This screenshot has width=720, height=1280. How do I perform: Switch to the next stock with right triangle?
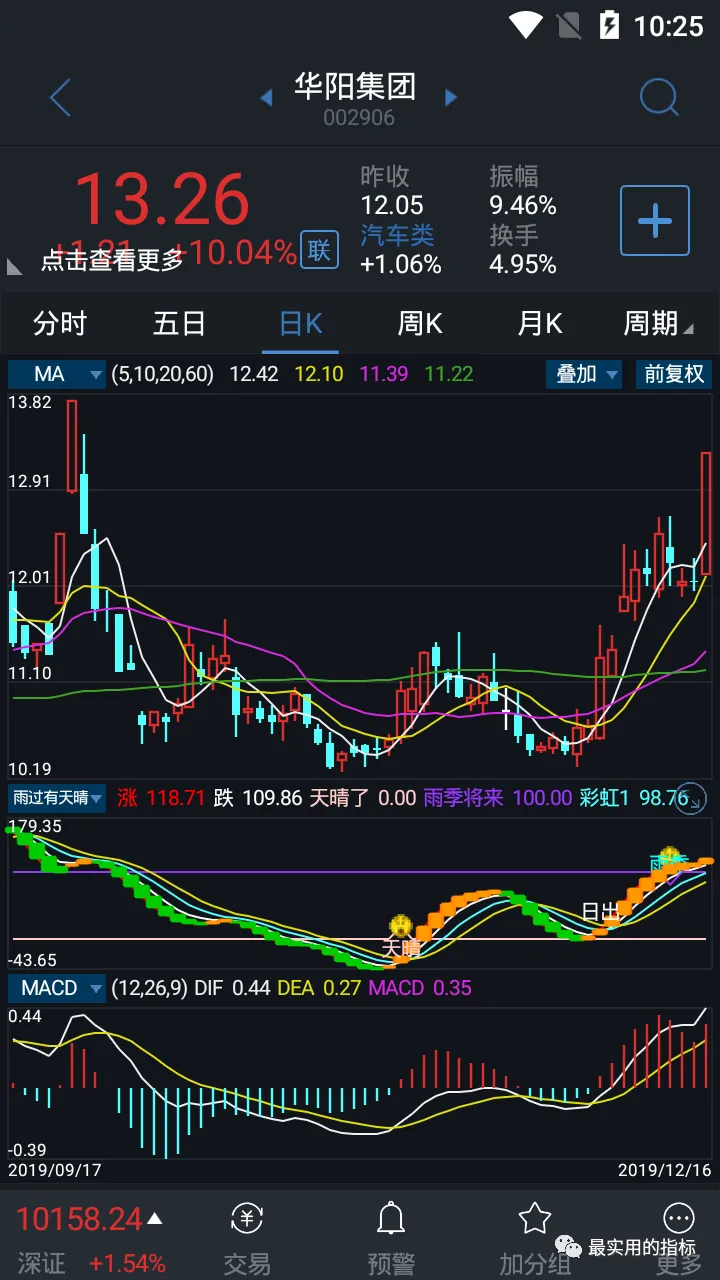451,97
